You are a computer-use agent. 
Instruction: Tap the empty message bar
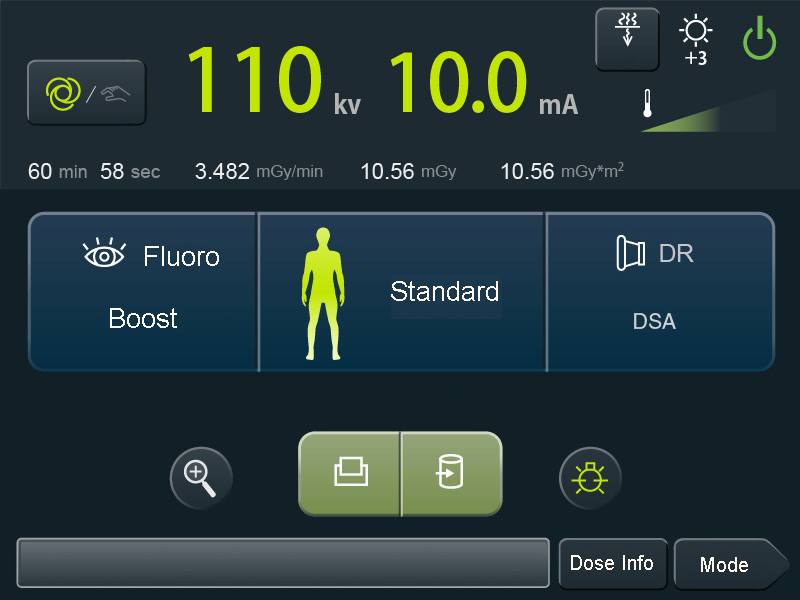[283, 563]
